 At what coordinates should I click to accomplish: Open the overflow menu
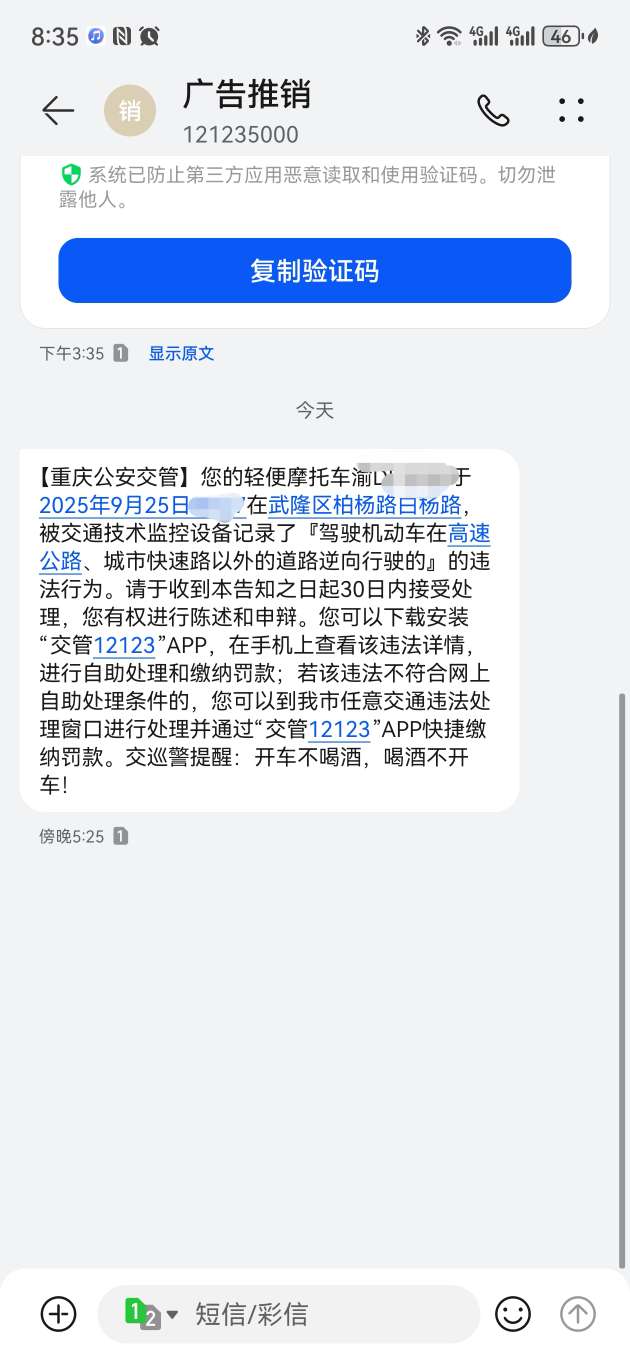(x=572, y=111)
